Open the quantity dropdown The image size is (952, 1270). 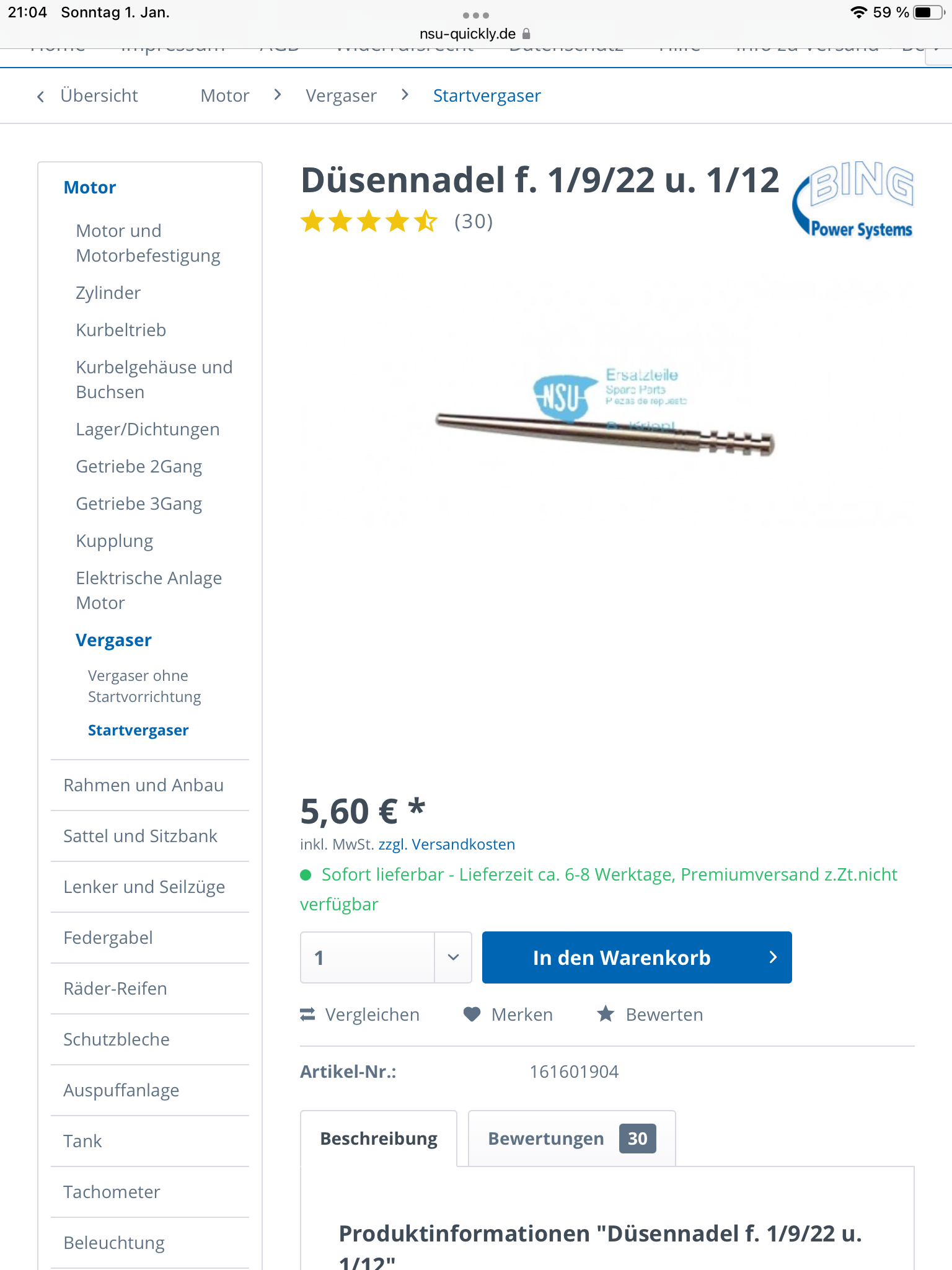453,957
